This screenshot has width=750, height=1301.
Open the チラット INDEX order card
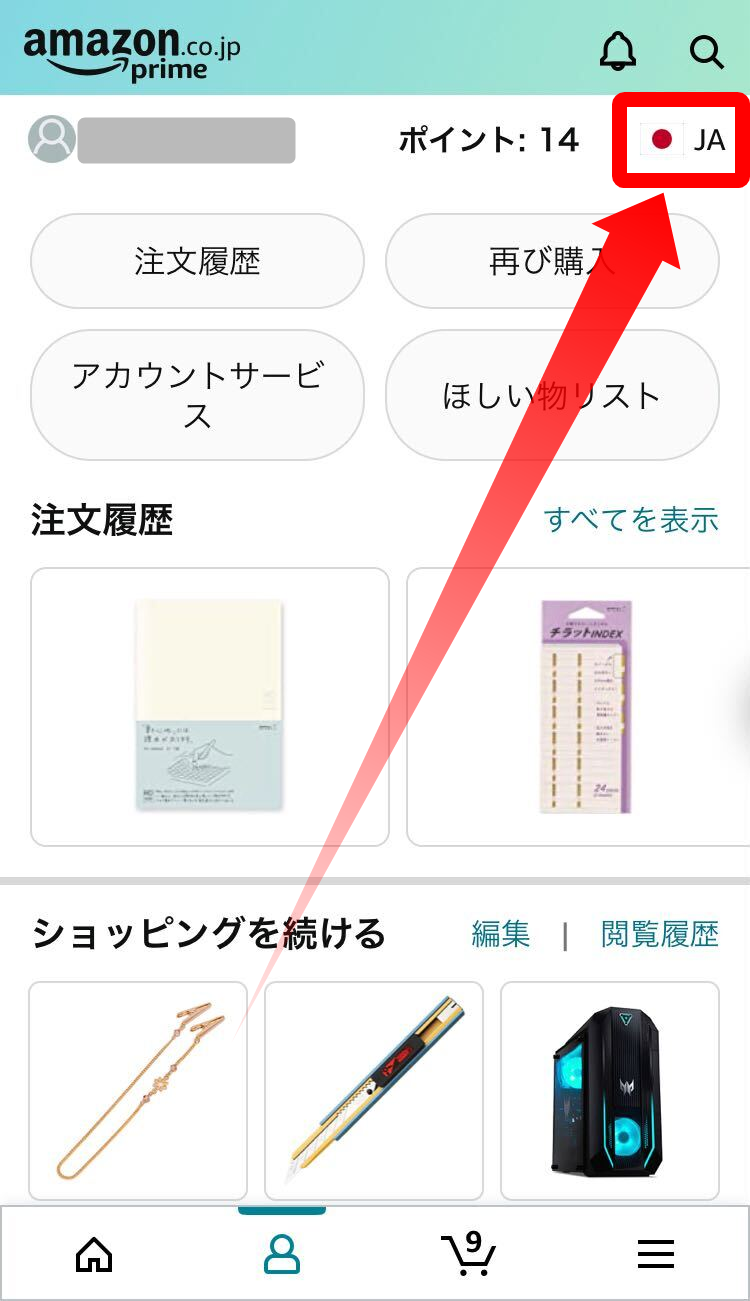pyautogui.click(x=577, y=706)
